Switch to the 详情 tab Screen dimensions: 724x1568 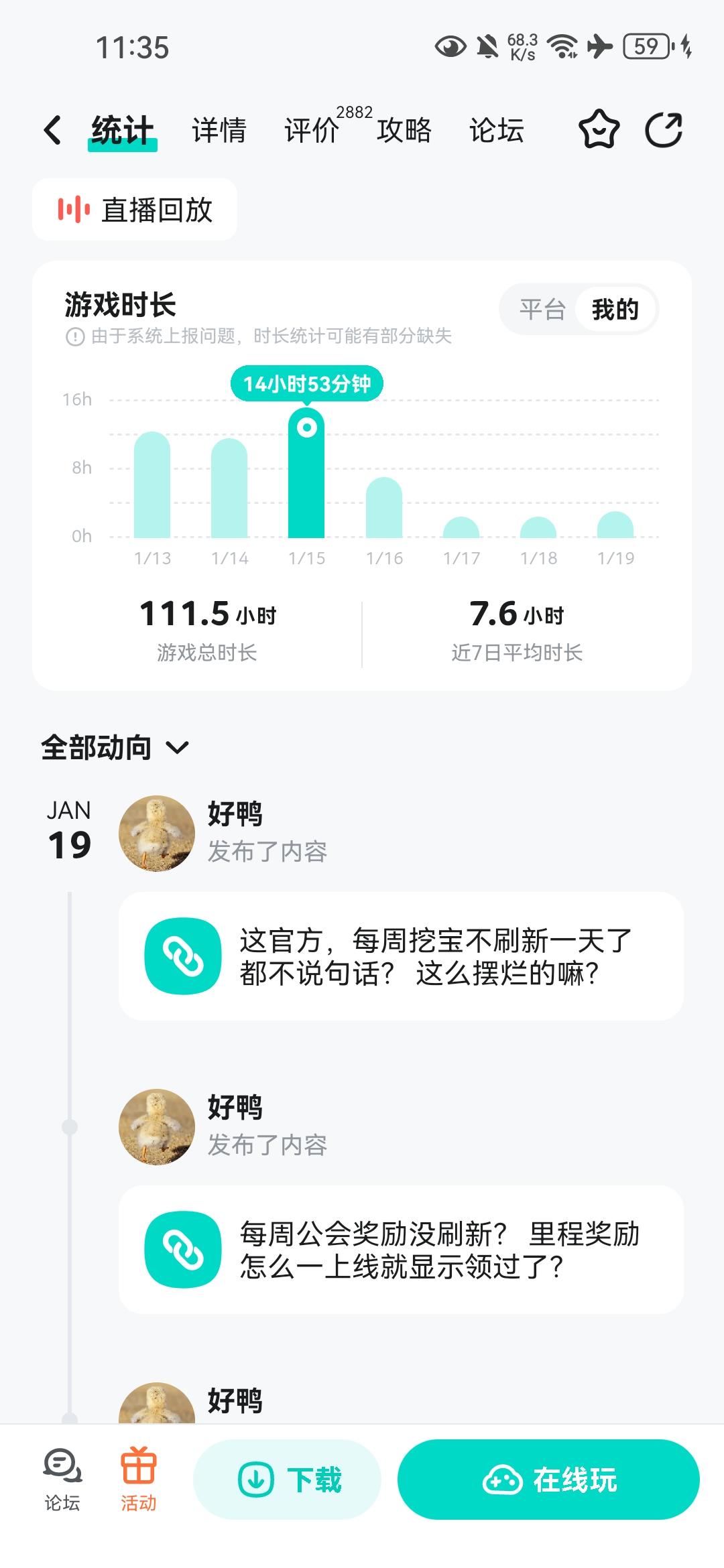pyautogui.click(x=219, y=130)
